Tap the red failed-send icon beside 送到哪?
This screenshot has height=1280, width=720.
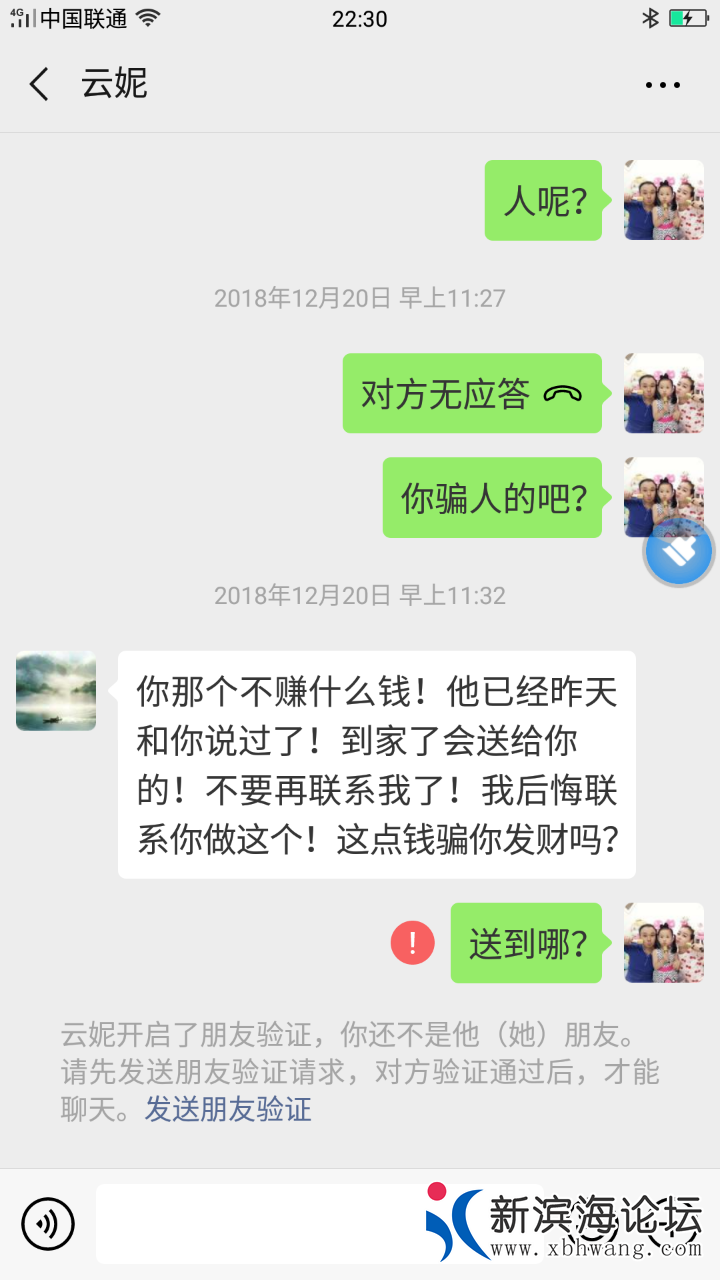pos(412,943)
